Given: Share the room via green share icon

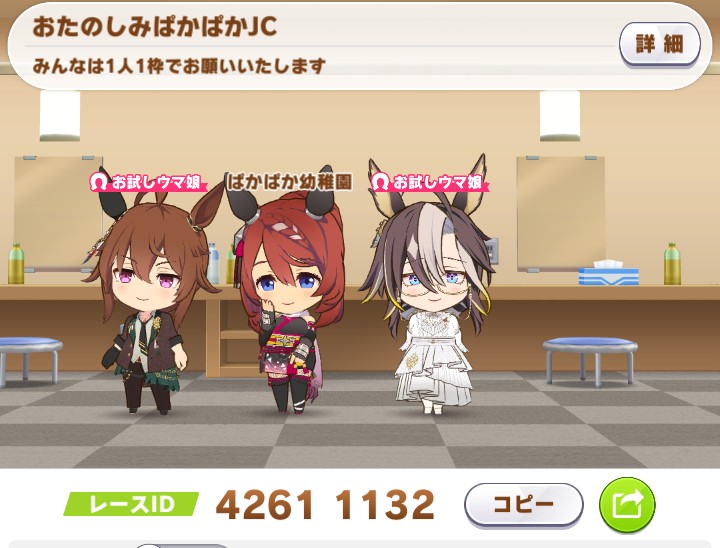Looking at the screenshot, I should [627, 504].
